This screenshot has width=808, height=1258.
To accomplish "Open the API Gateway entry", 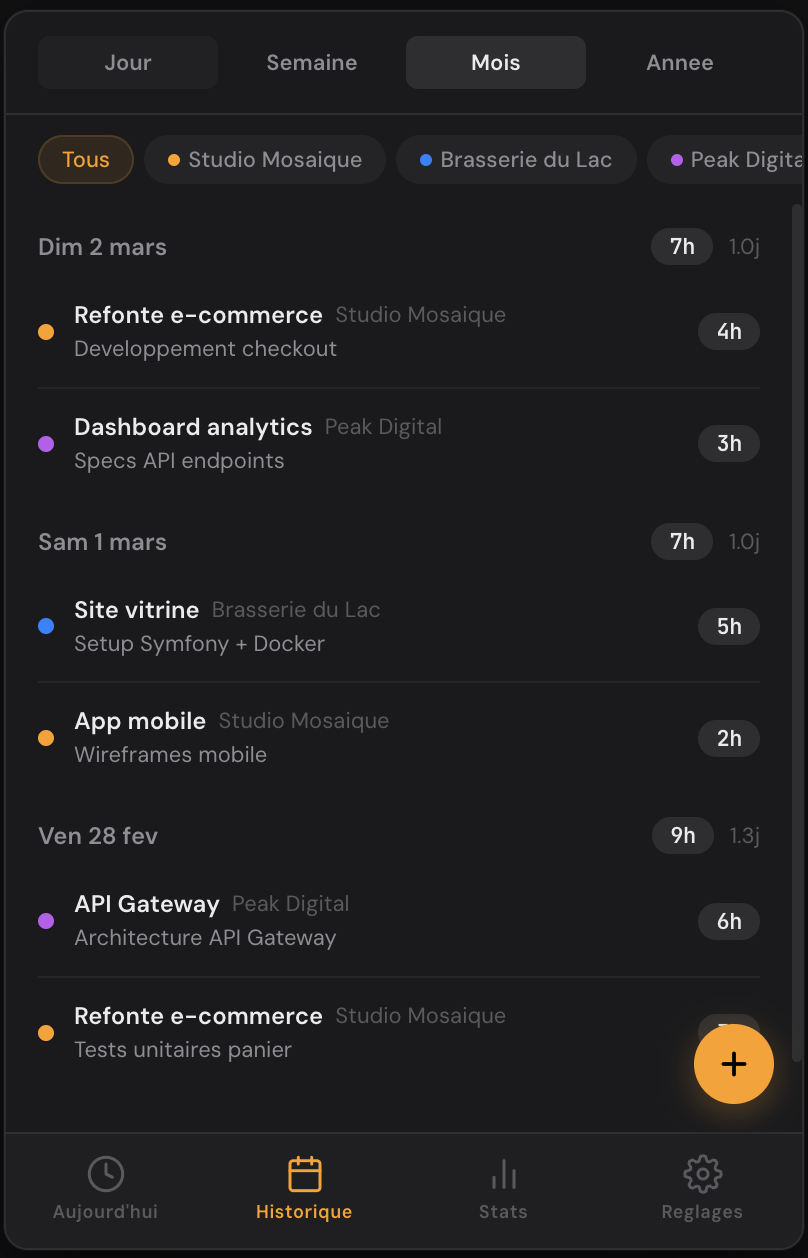I will (300, 920).
